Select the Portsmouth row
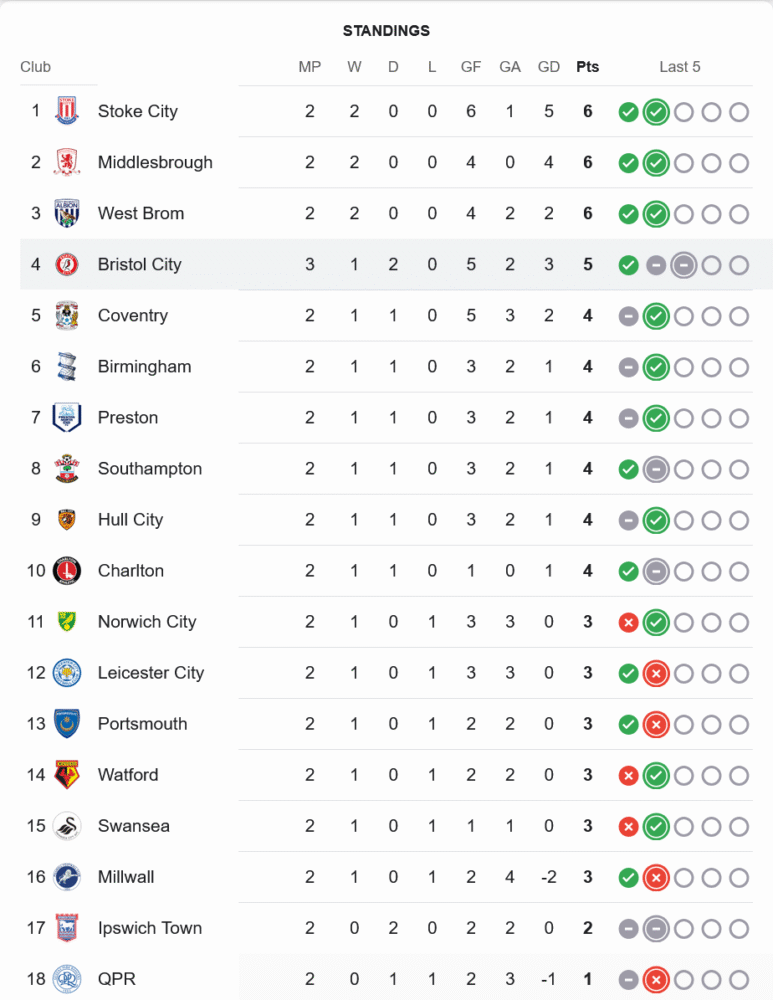The height and width of the screenshot is (1000, 773). coord(142,723)
